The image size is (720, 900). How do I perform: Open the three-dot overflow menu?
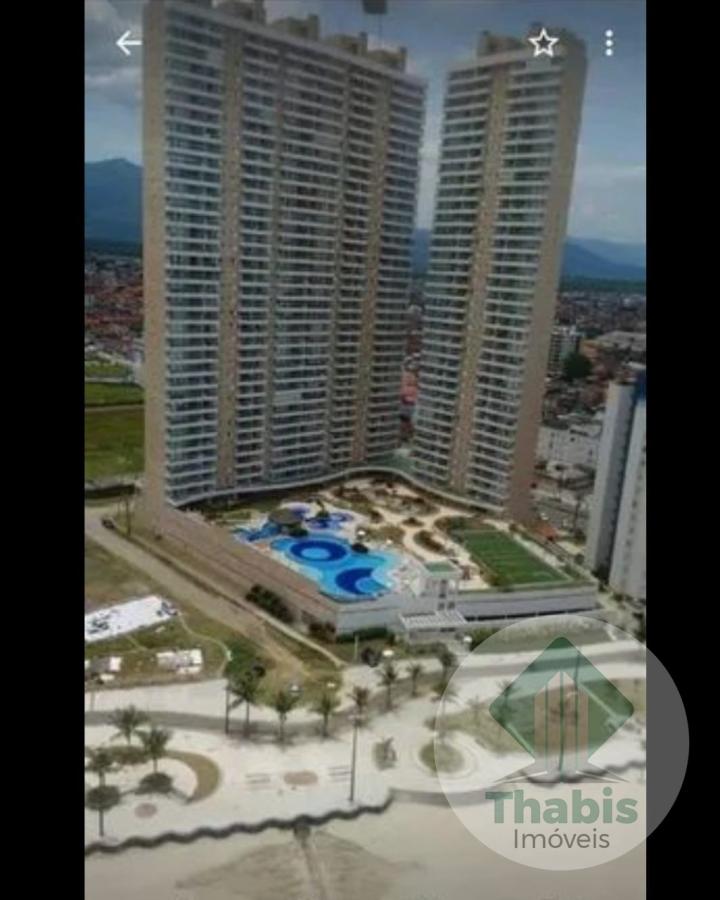pos(608,43)
